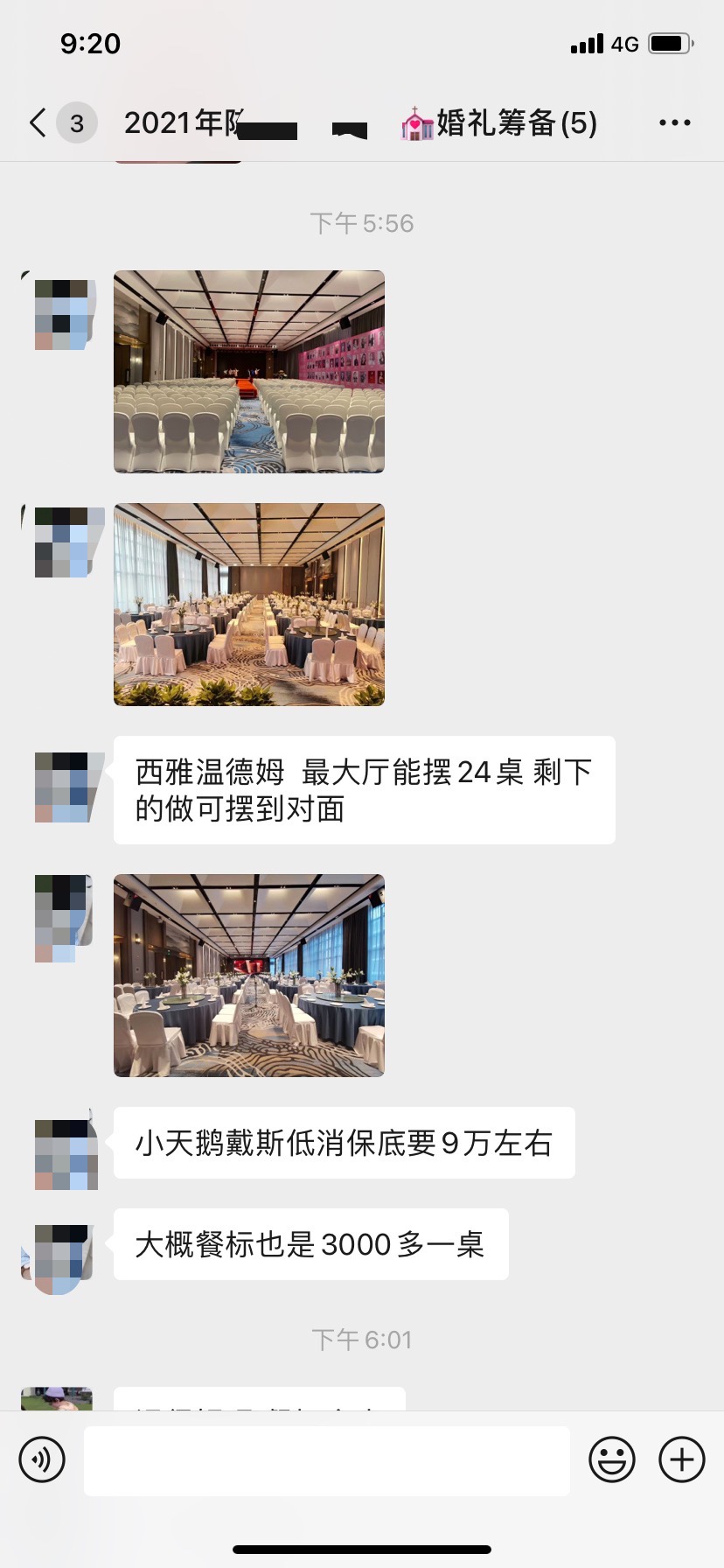Open the group chat overflow menu
724x1568 pixels.
[x=674, y=123]
